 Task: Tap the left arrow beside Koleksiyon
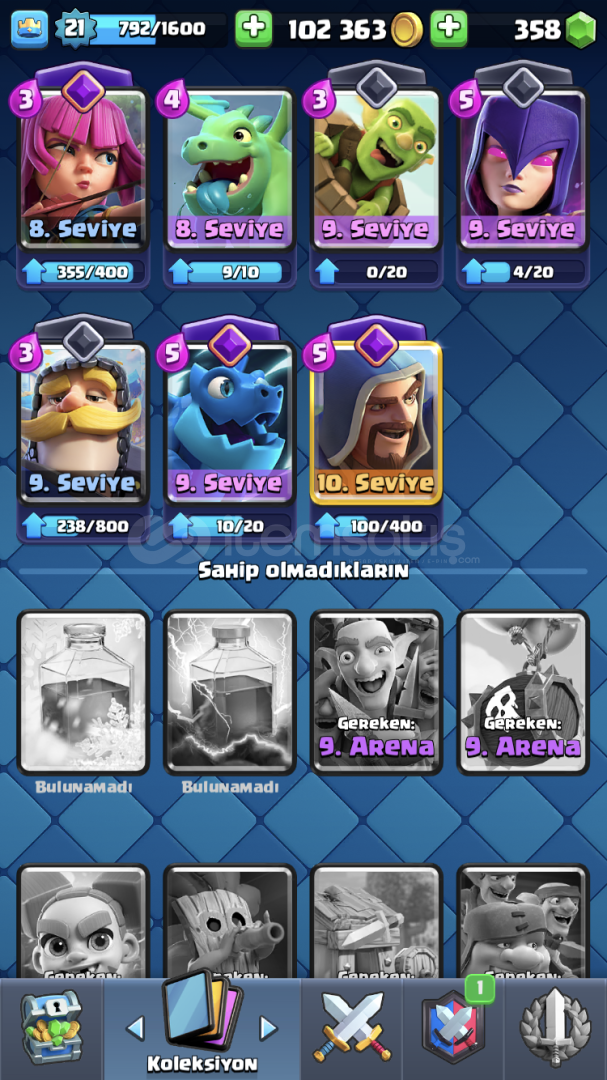(136, 1028)
